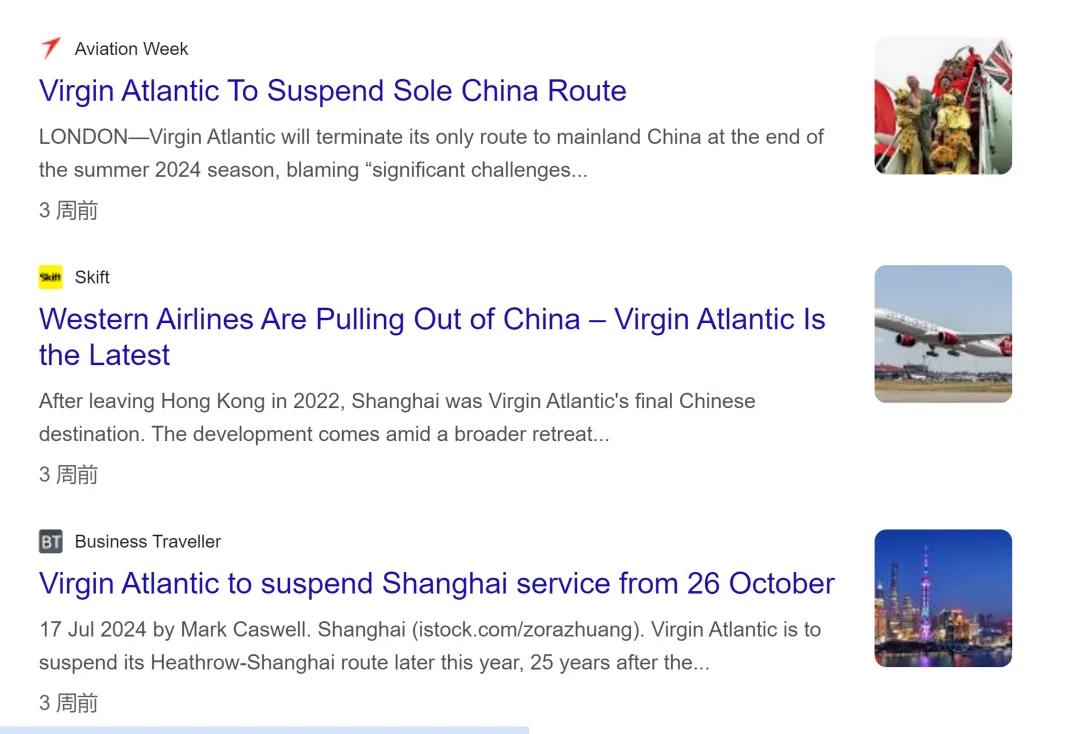Open 'Virgin Atlantic to suspend Shanghai service' article
Image resolution: width=1080 pixels, height=734 pixels.
point(436,583)
